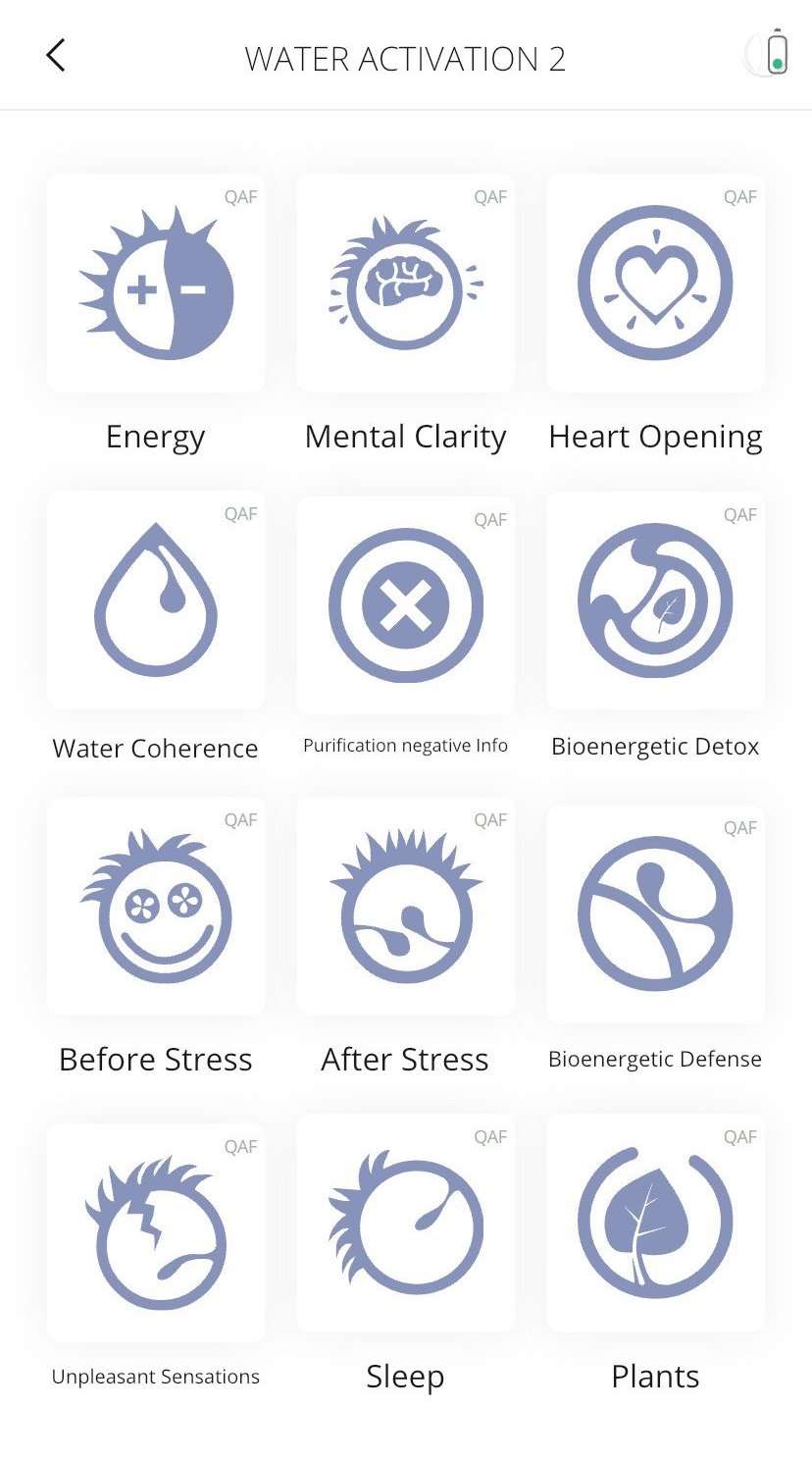Choose the Heart Opening tile

(655, 284)
